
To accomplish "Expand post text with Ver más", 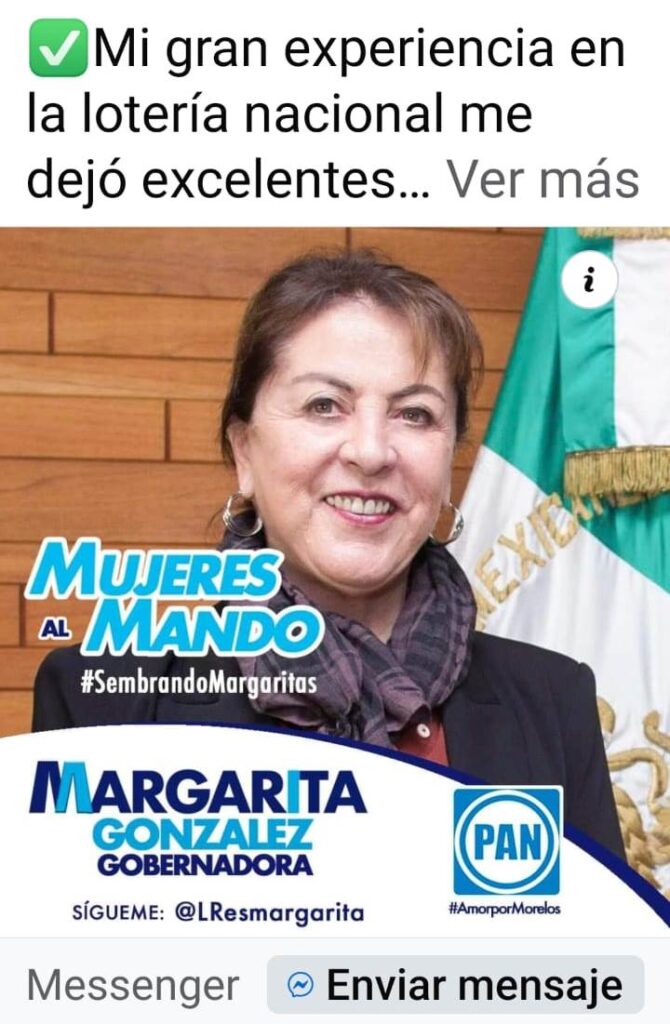I will click(542, 181).
